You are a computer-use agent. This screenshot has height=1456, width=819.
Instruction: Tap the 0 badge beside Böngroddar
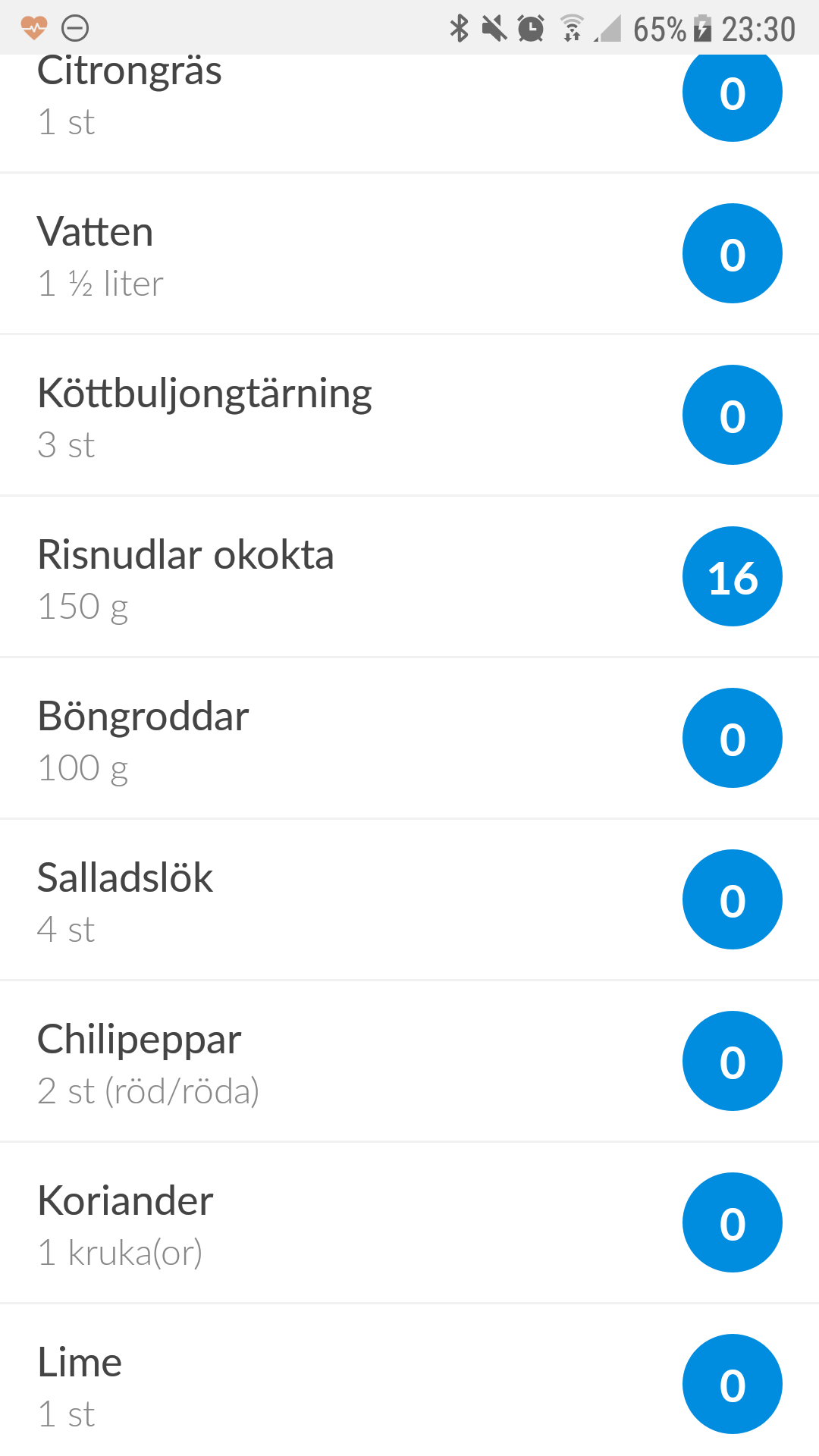tap(733, 738)
